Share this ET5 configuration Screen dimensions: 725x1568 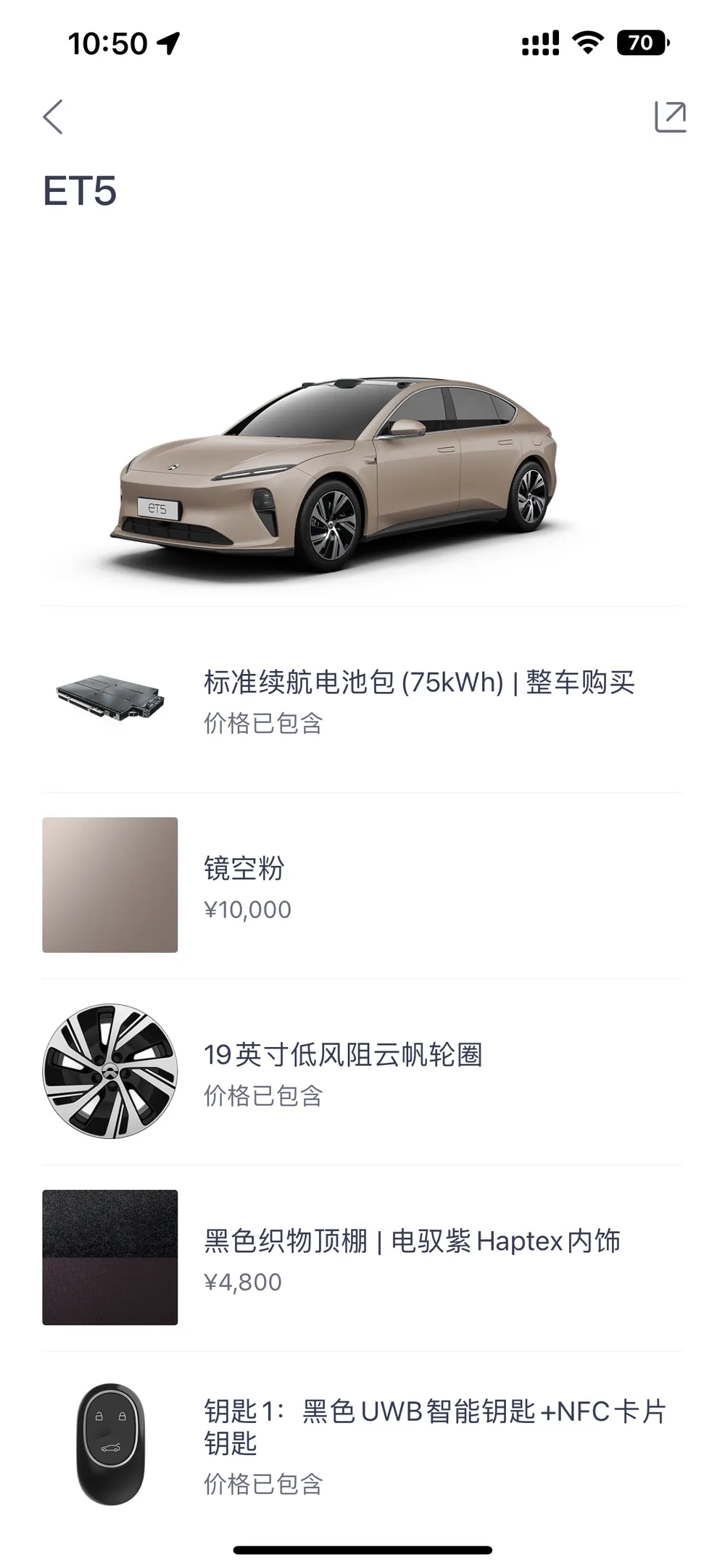670,117
